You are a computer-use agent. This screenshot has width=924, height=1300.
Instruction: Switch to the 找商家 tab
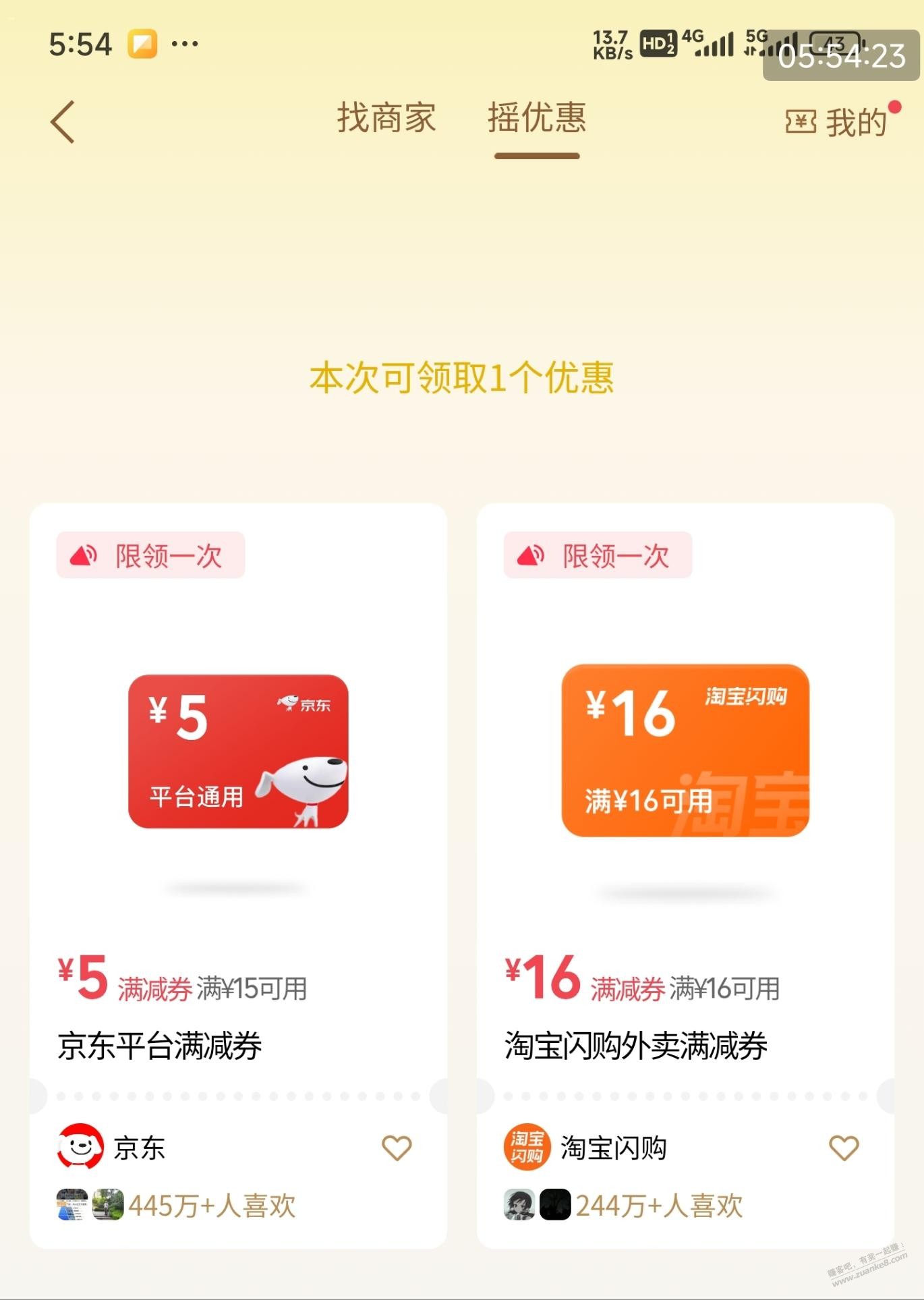point(386,119)
